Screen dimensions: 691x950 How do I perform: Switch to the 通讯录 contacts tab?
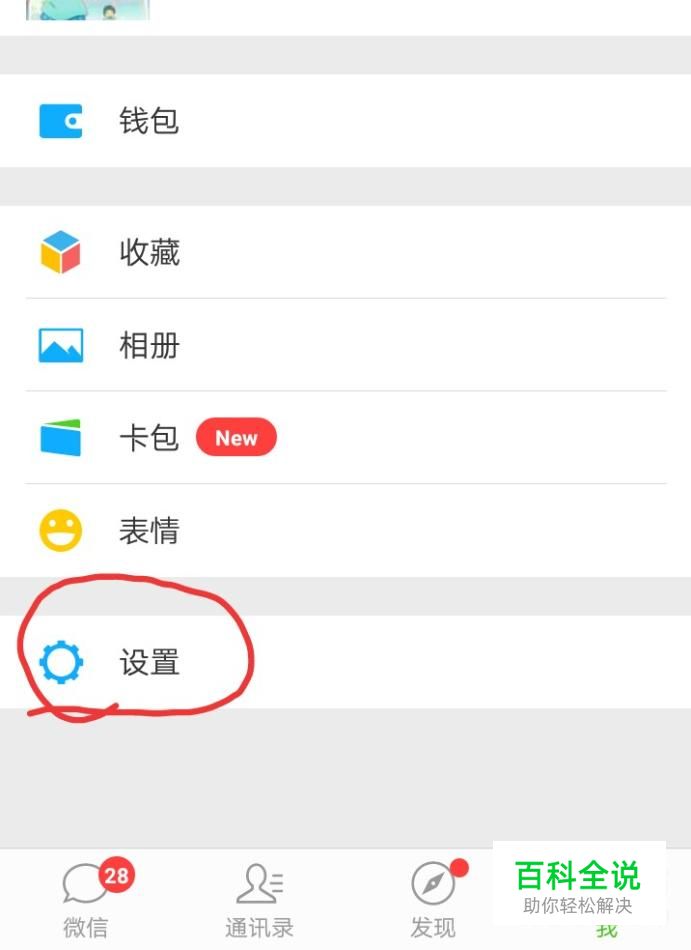tap(259, 900)
